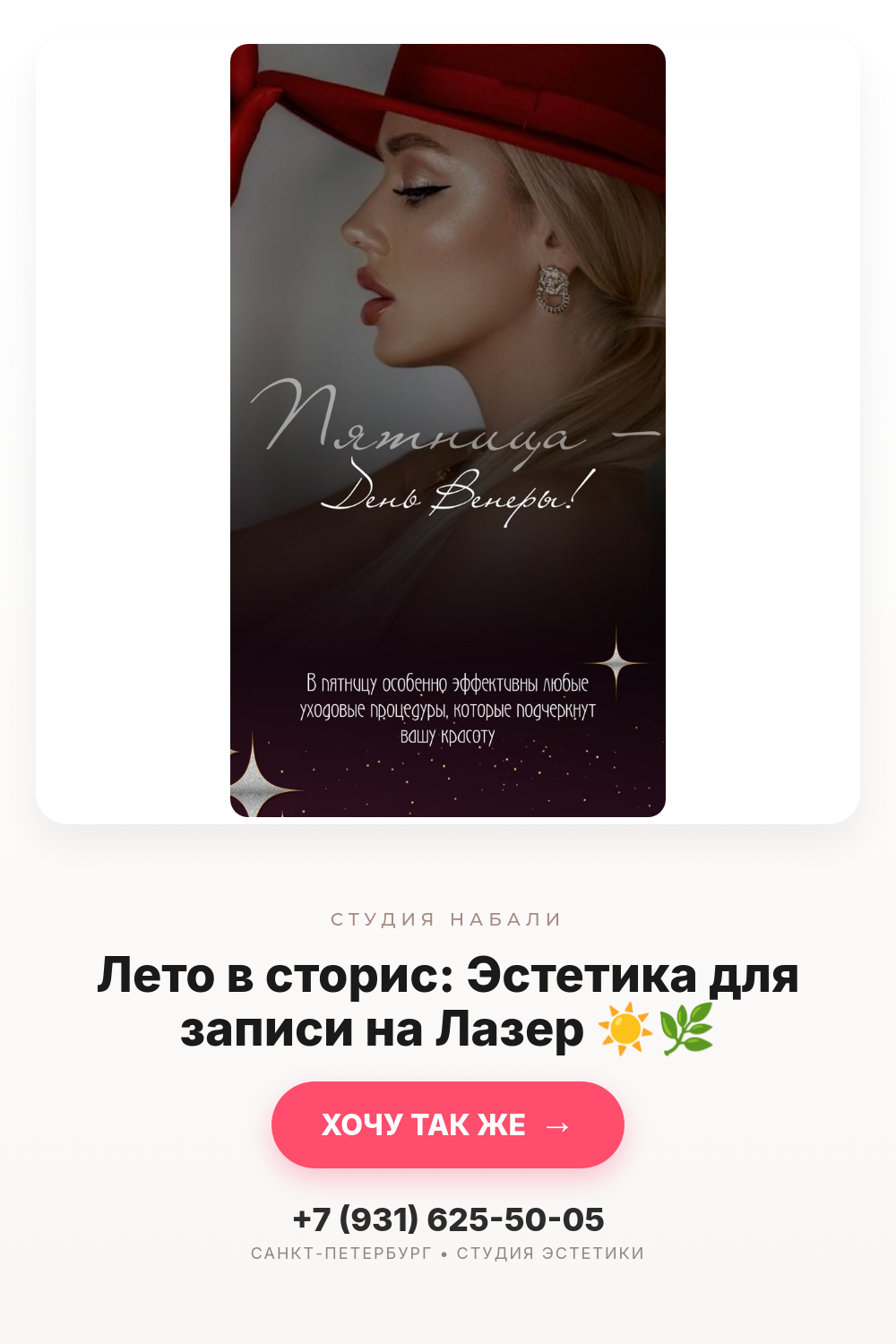This screenshot has width=896, height=1344.
Task: Call the +7 (931) 625-50-05 number
Action: pyautogui.click(x=448, y=1219)
